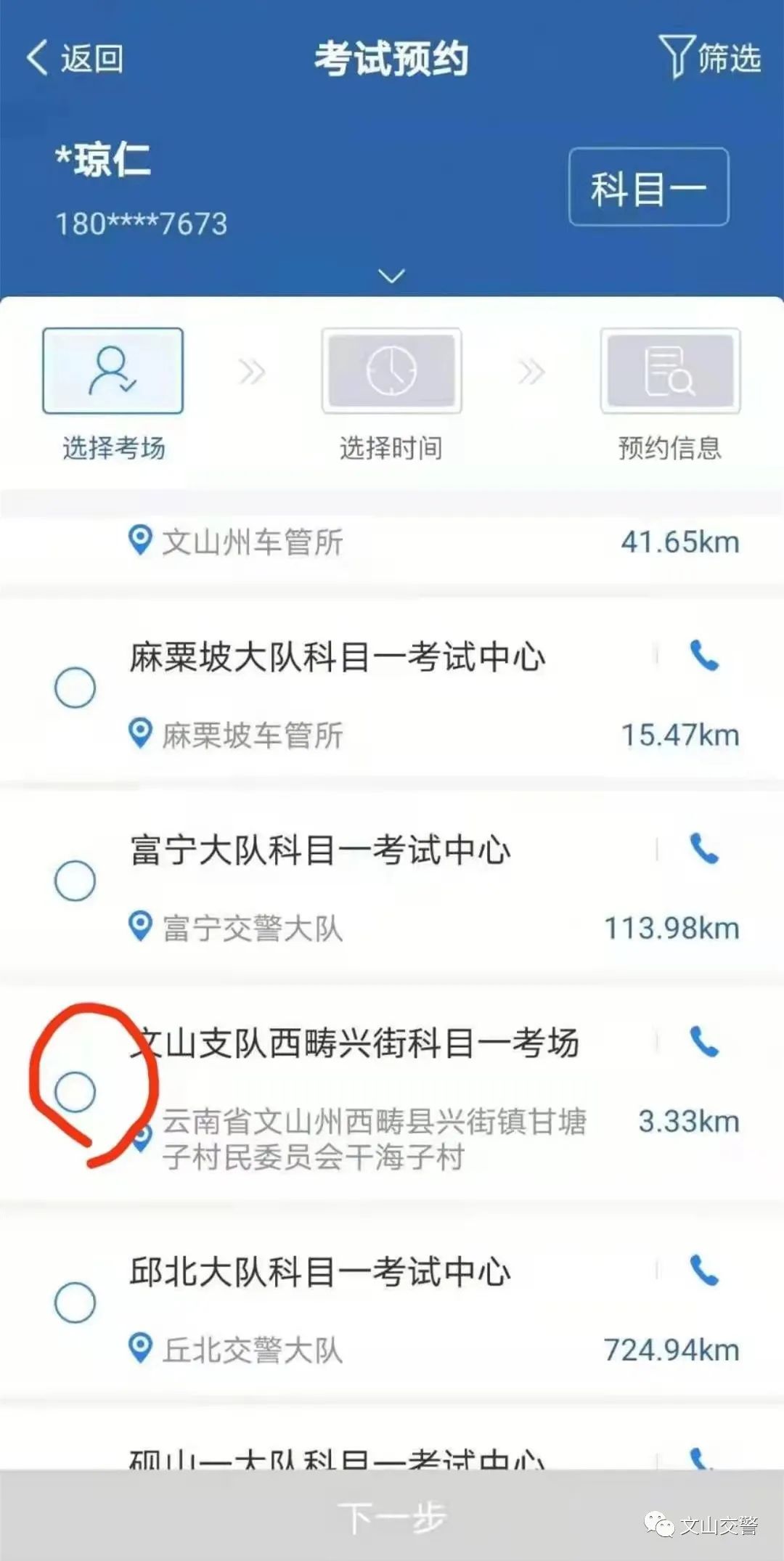Image resolution: width=784 pixels, height=1561 pixels.
Task: Go back with 返回 arrow
Action: (x=74, y=58)
